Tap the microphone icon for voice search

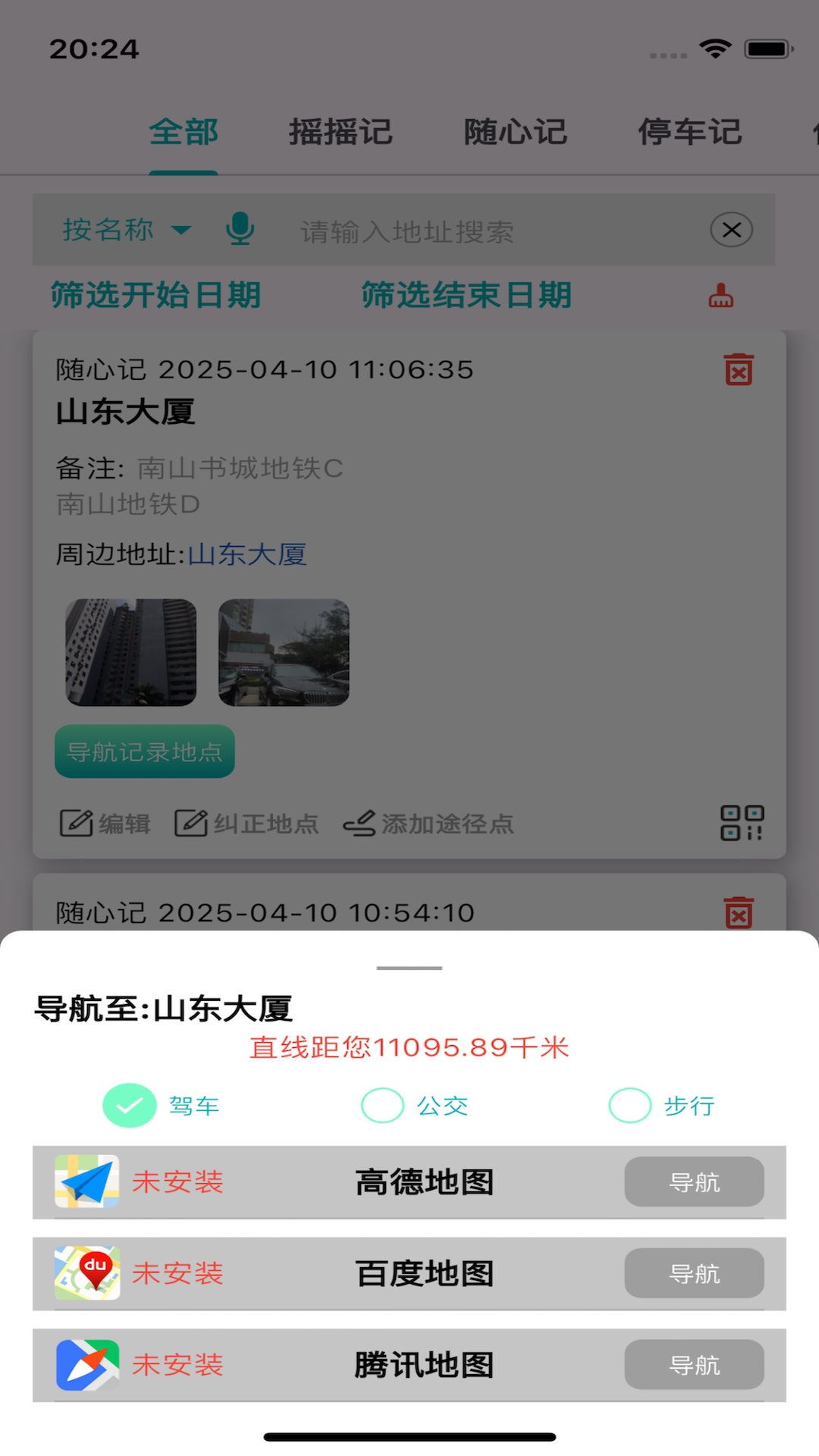coord(239,230)
